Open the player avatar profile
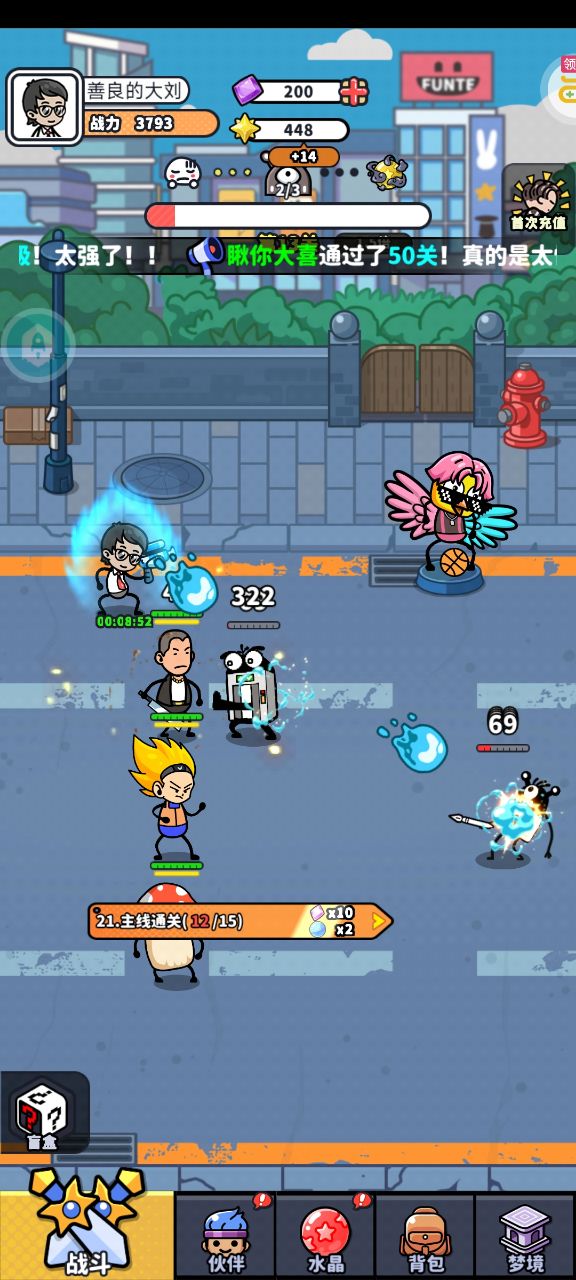This screenshot has height=1280, width=576. (x=44, y=107)
